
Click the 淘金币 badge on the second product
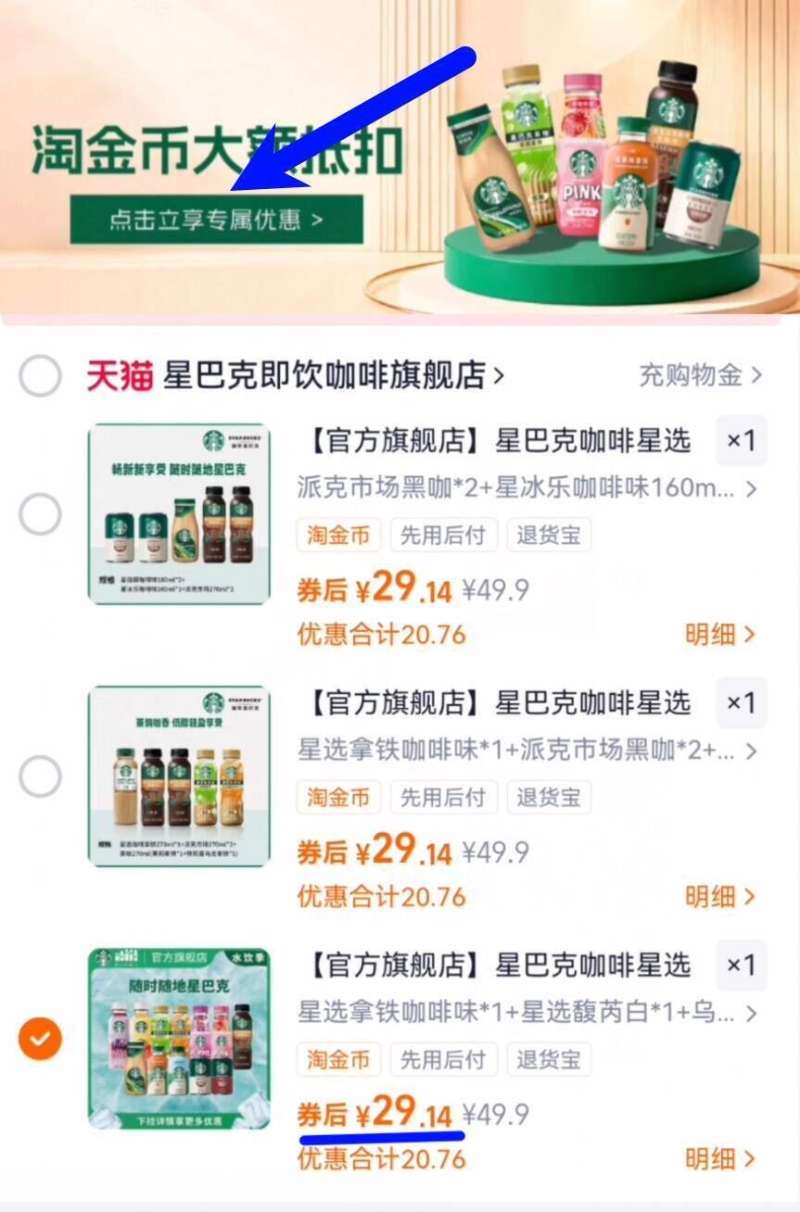pyautogui.click(x=338, y=797)
